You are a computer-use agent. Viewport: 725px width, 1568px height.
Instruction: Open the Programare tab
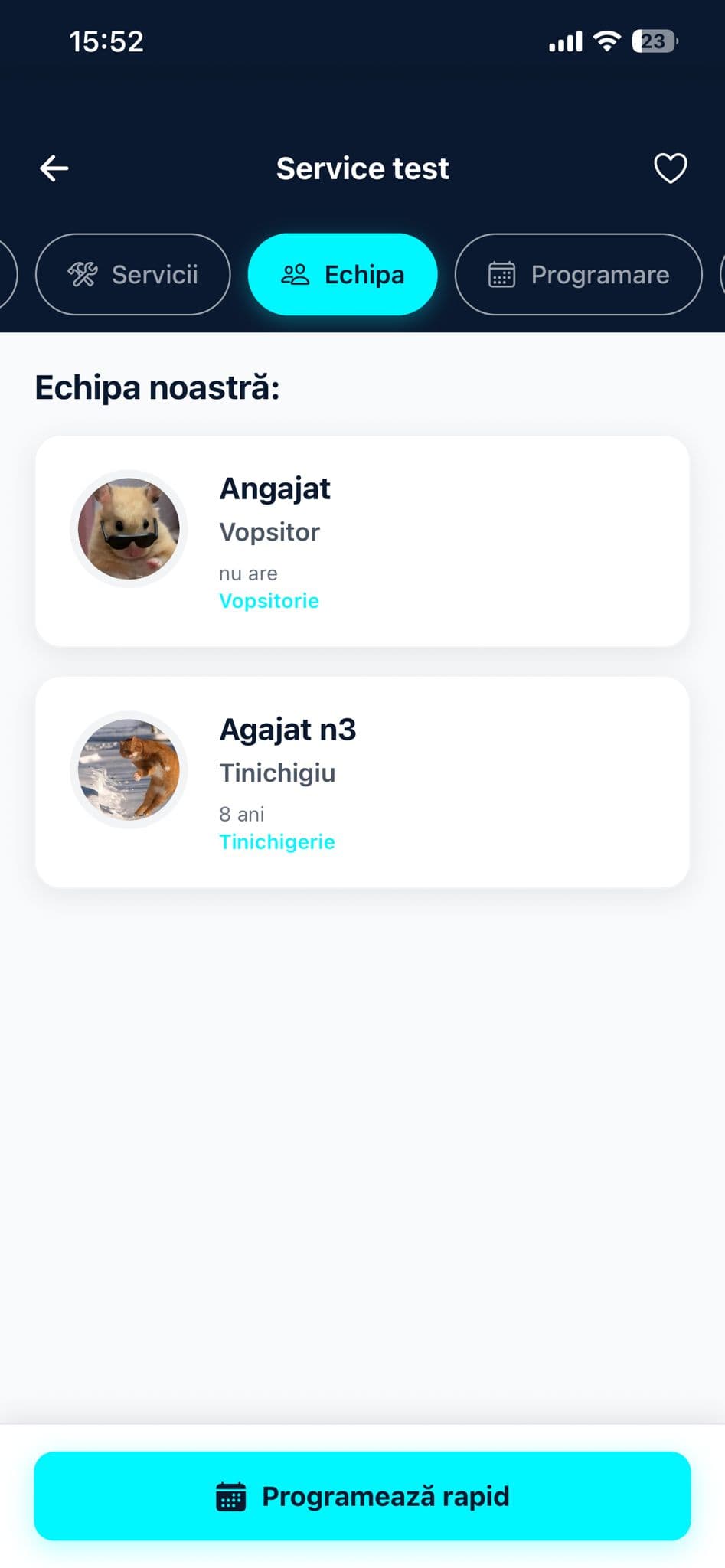click(578, 274)
